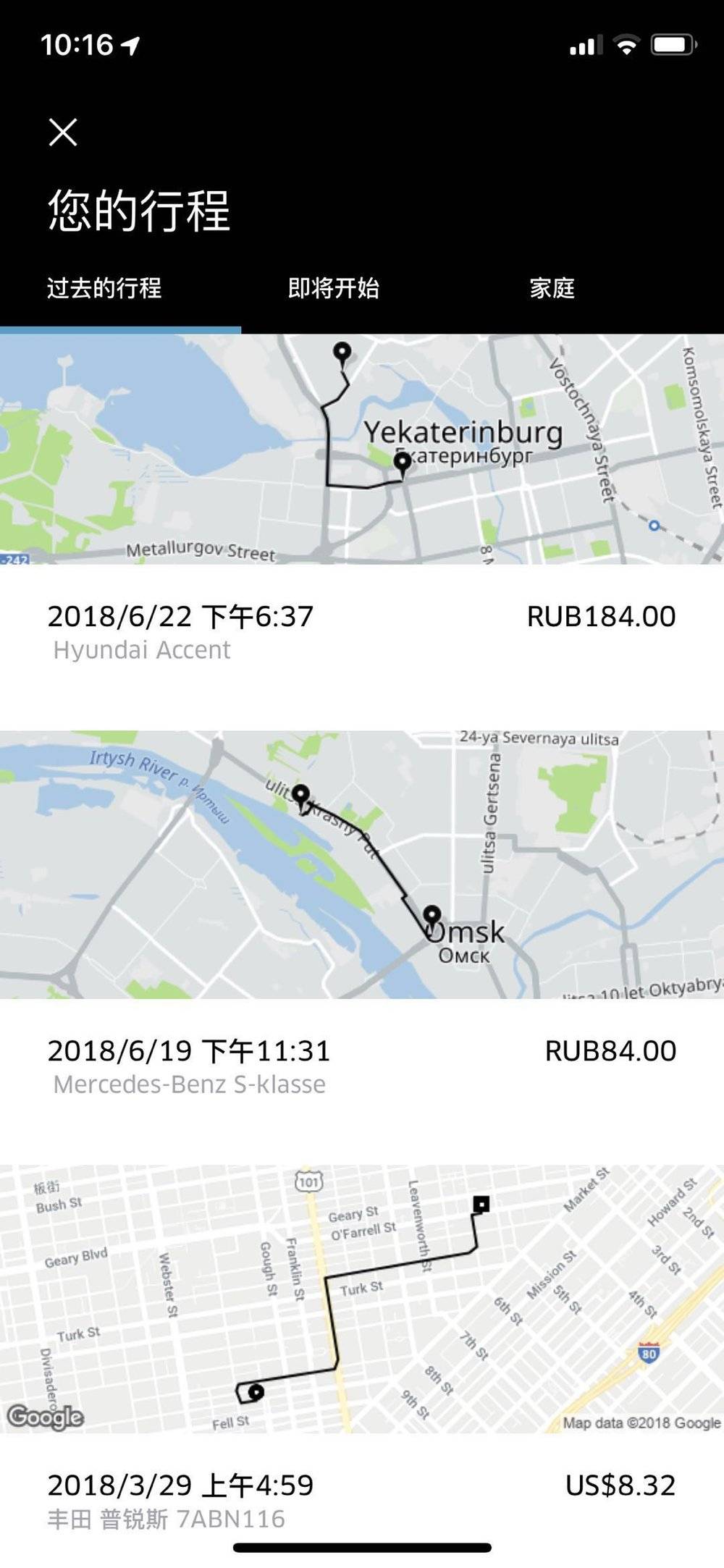The height and width of the screenshot is (1568, 724).
Task: Open the Omsk trip map card
Action: click(362, 865)
